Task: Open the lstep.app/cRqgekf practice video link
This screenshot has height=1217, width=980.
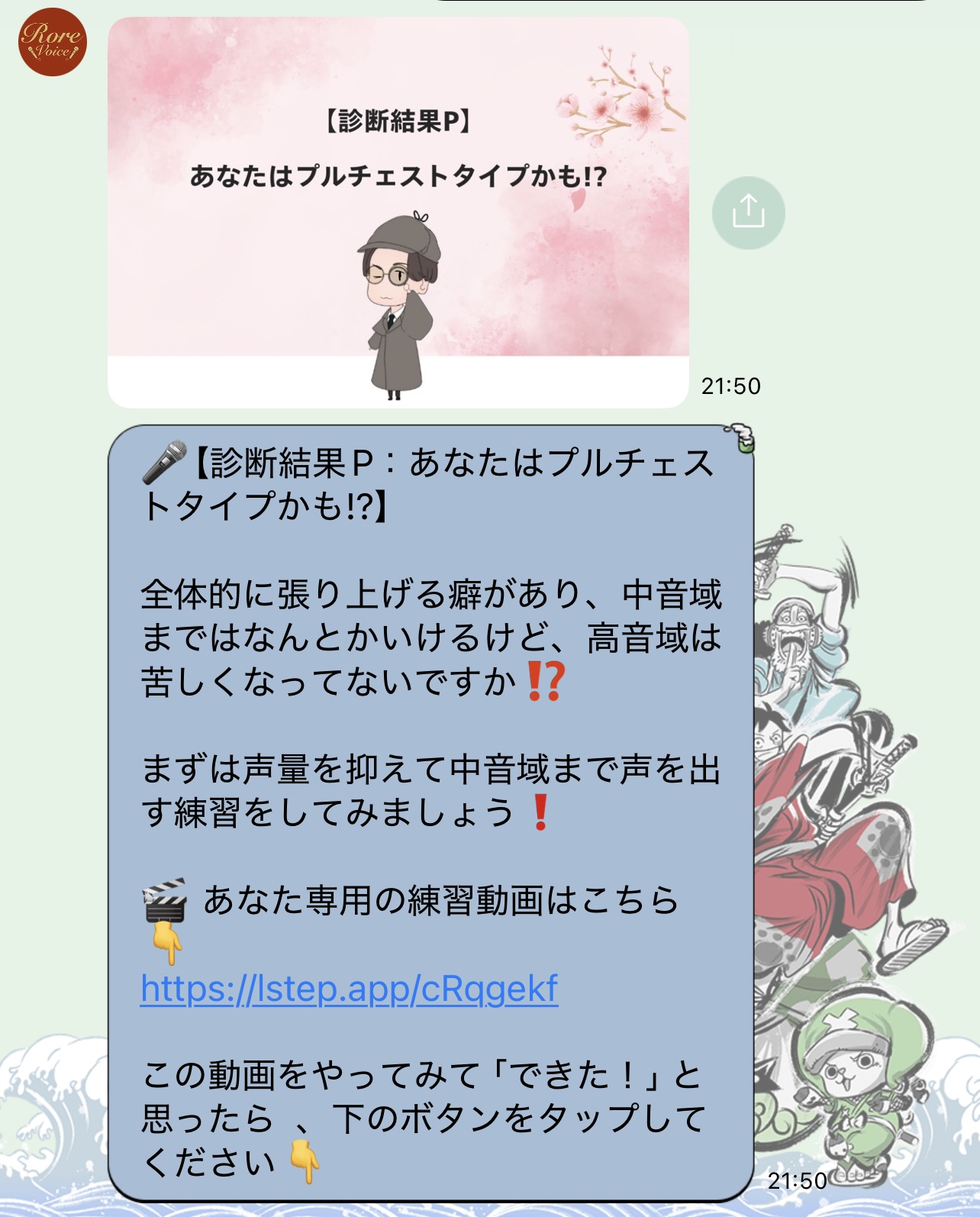Action: pos(350,989)
